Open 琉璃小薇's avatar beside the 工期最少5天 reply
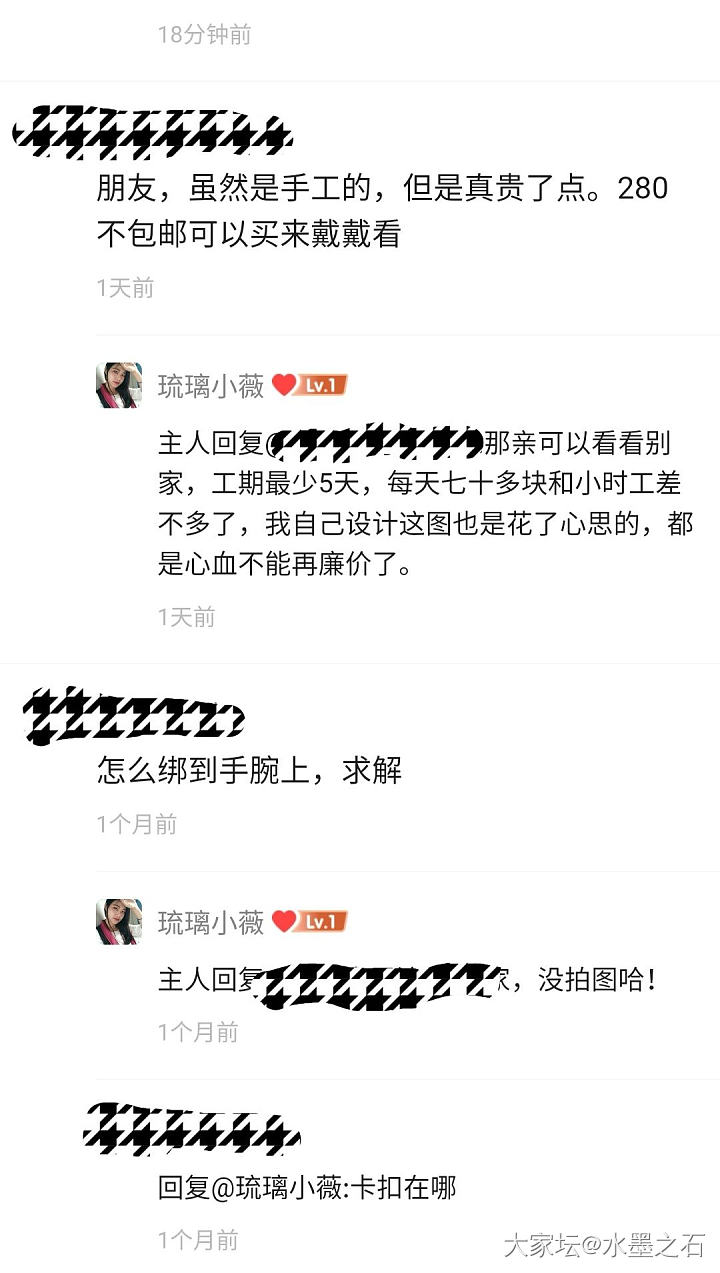Screen dimensions: 720x1273 118,385
